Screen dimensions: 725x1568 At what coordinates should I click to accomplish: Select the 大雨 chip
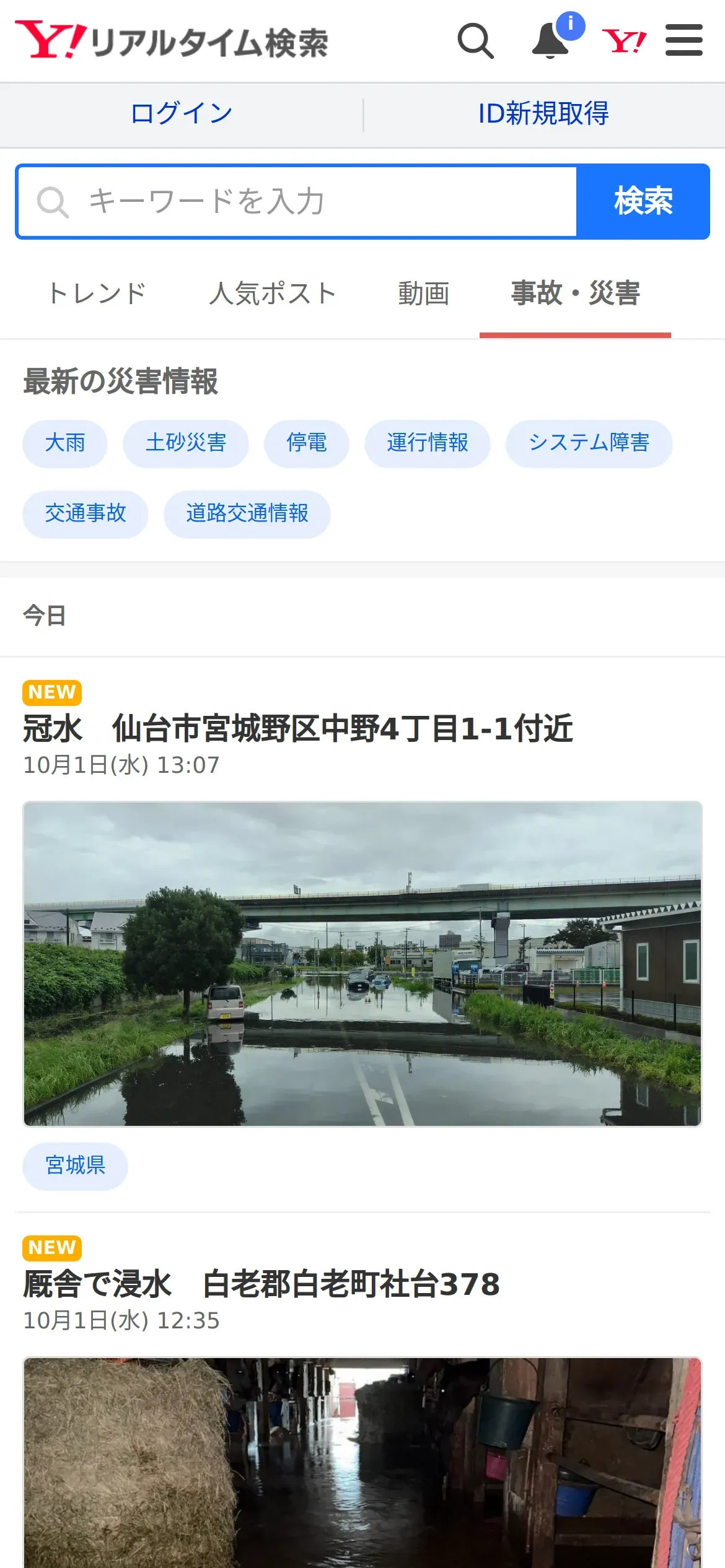click(65, 443)
